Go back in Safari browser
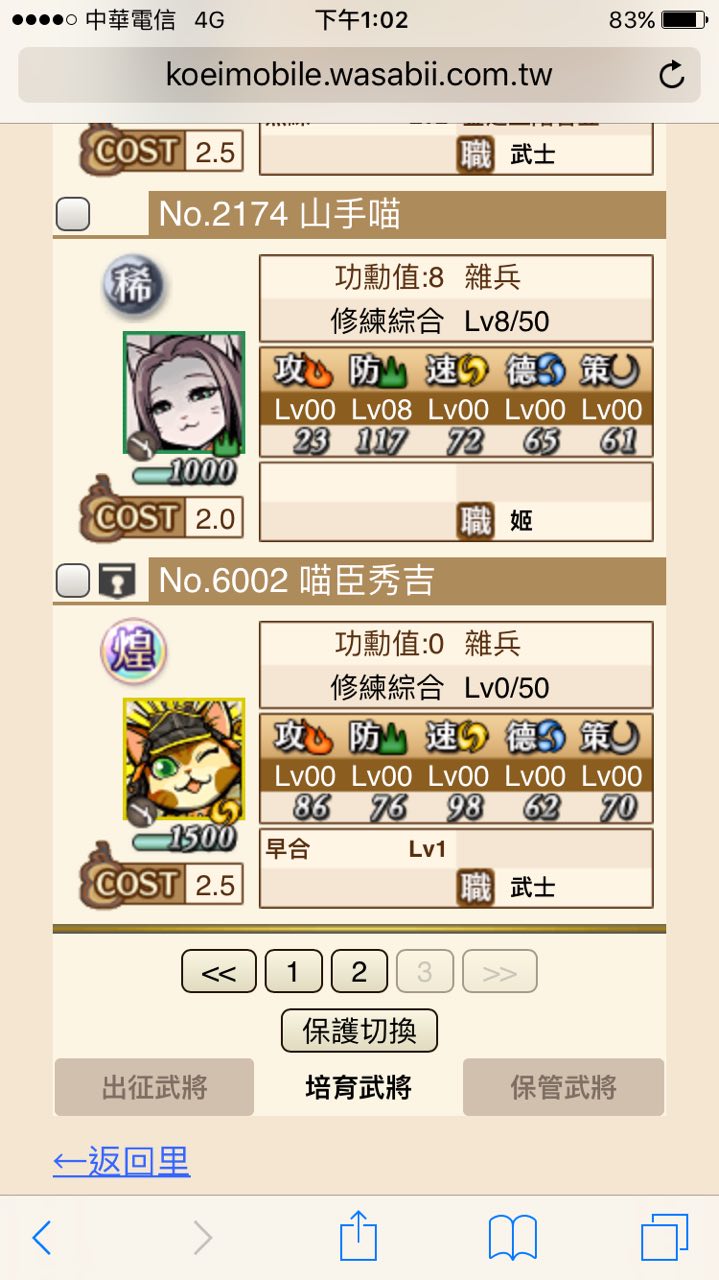Screen dimensions: 719x1280 [41, 1238]
